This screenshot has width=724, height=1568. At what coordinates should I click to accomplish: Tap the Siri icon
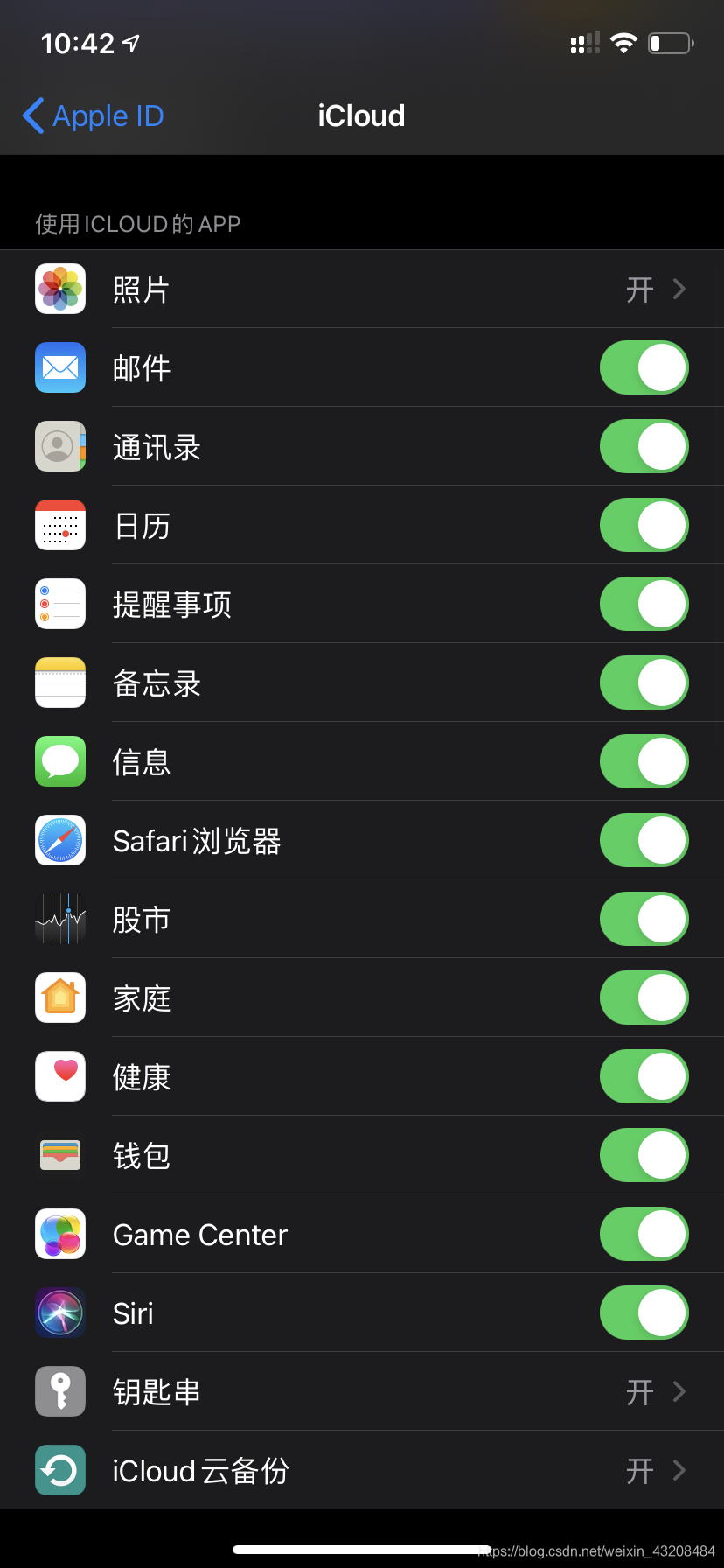(x=59, y=1312)
